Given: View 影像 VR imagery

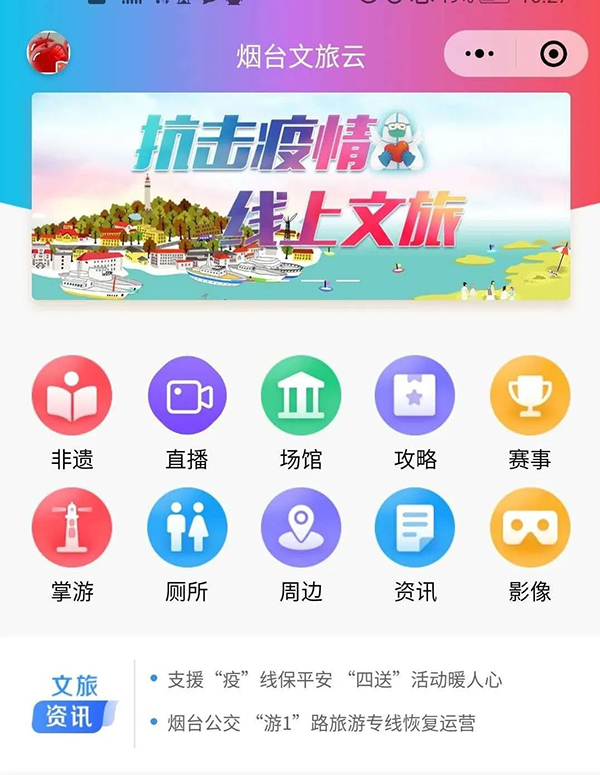Looking at the screenshot, I should tap(529, 528).
